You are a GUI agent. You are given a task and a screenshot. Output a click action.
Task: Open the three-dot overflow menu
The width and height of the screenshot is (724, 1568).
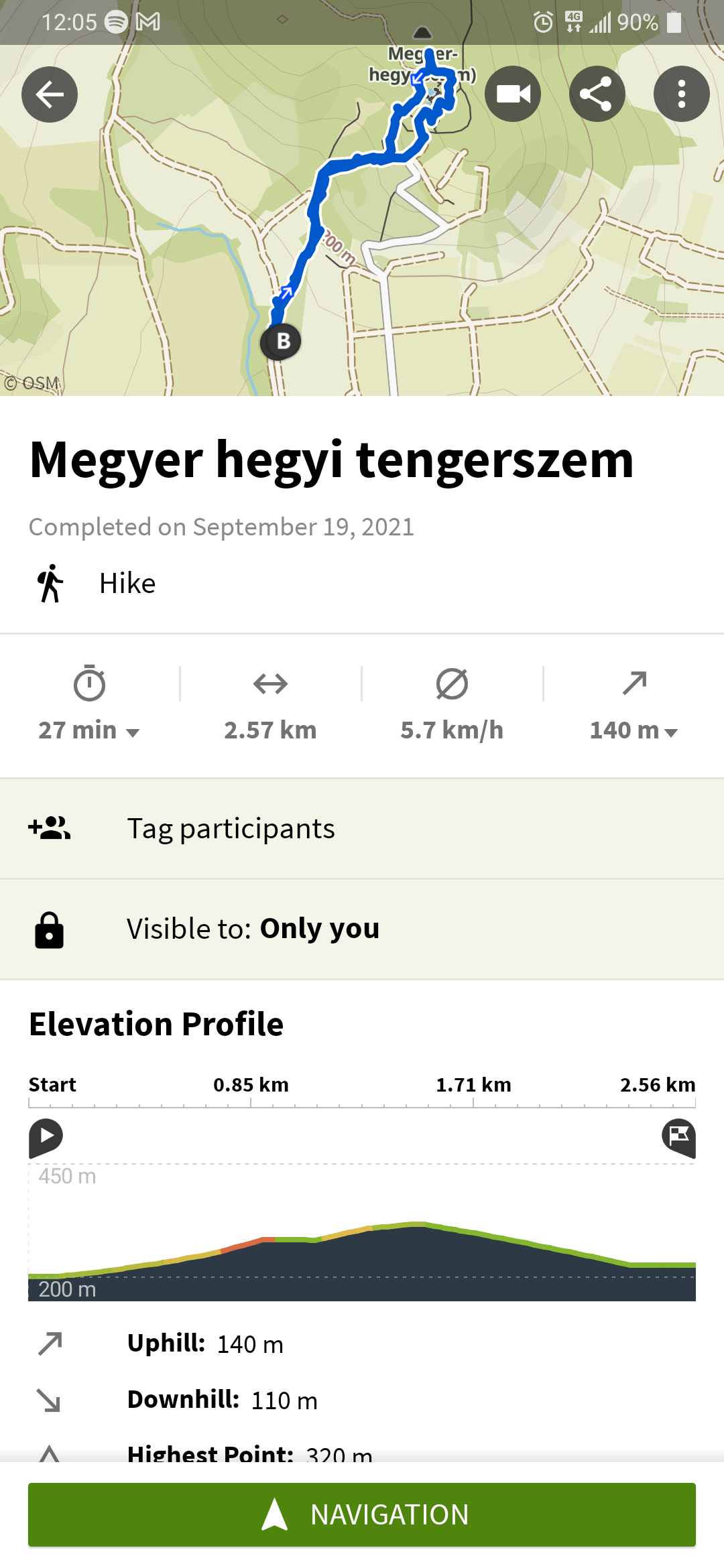(x=682, y=94)
